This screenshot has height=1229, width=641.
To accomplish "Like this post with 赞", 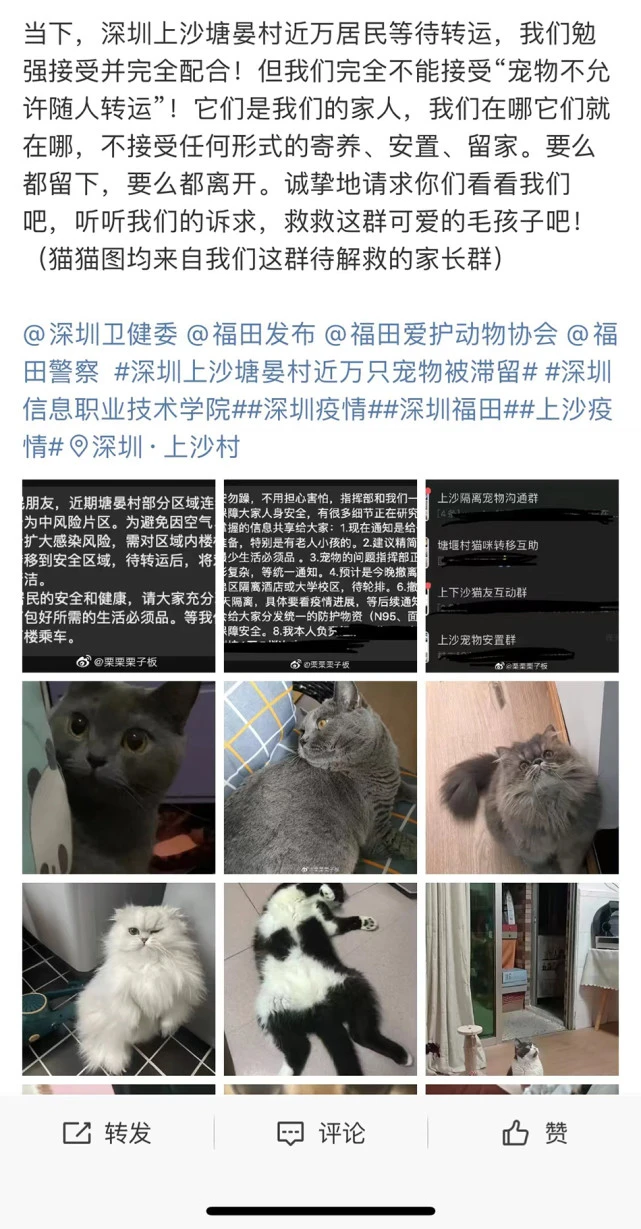I will pos(535,1133).
